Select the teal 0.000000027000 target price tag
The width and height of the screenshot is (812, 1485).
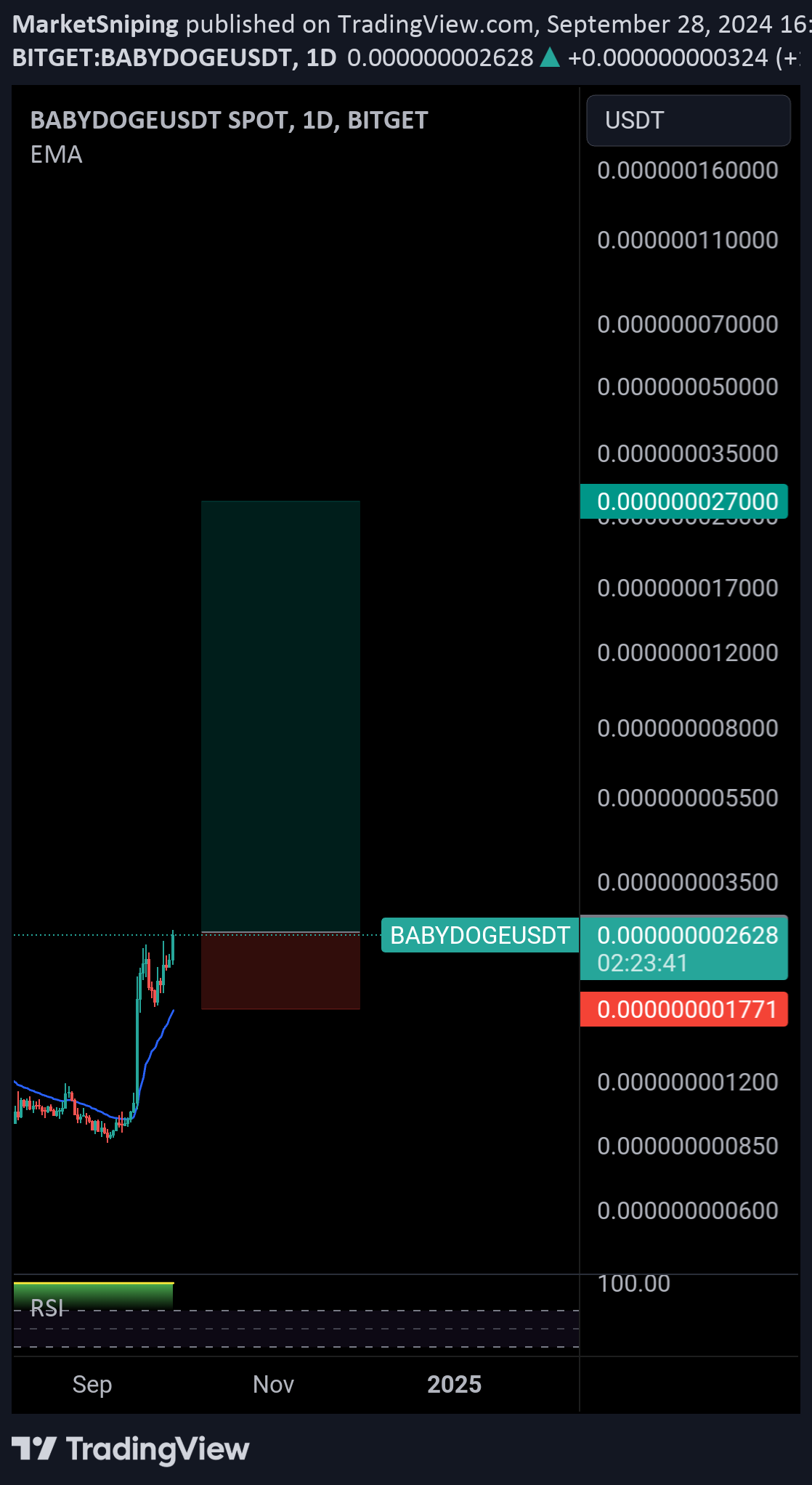(x=683, y=501)
